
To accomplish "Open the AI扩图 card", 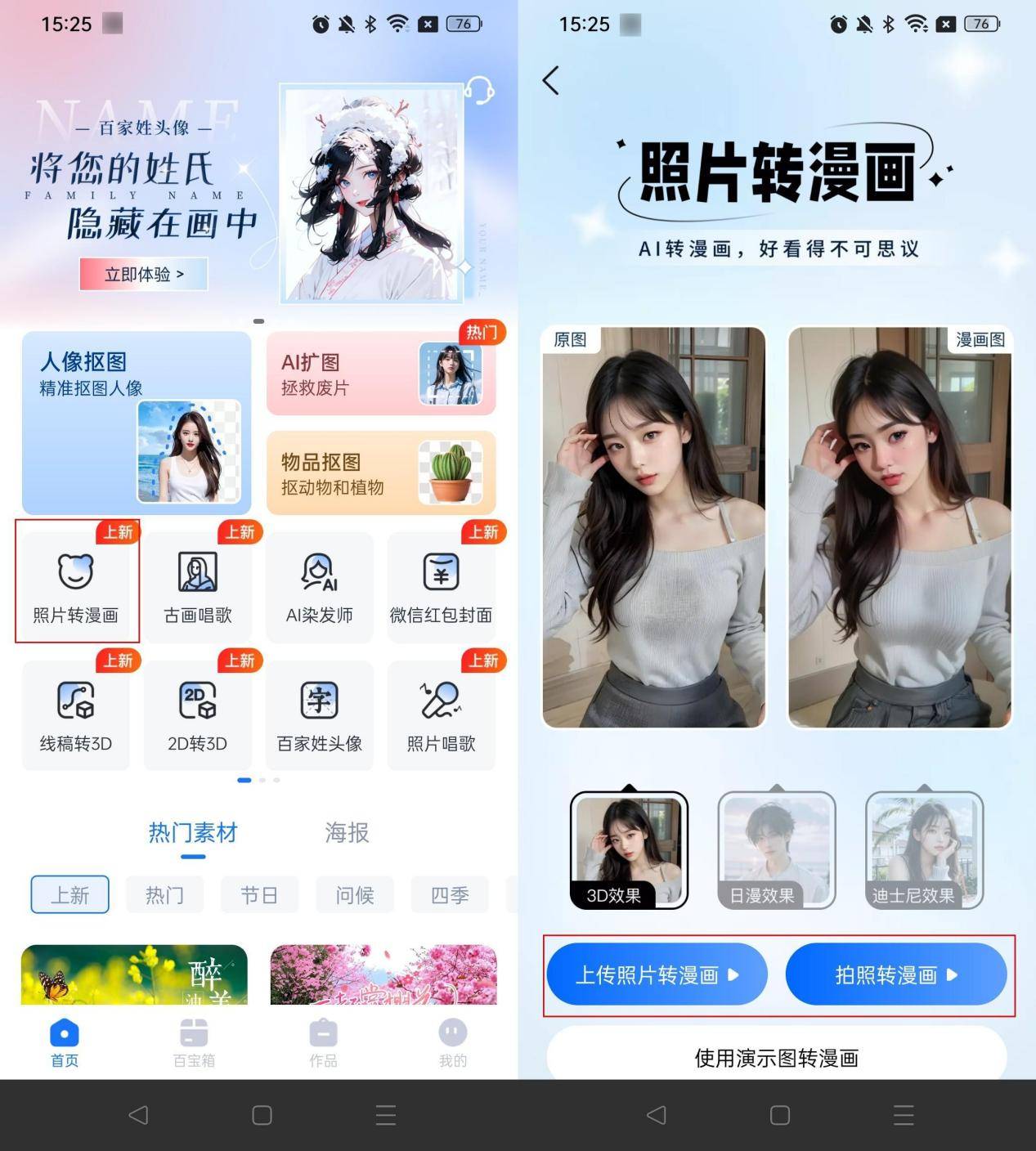I will coord(380,374).
